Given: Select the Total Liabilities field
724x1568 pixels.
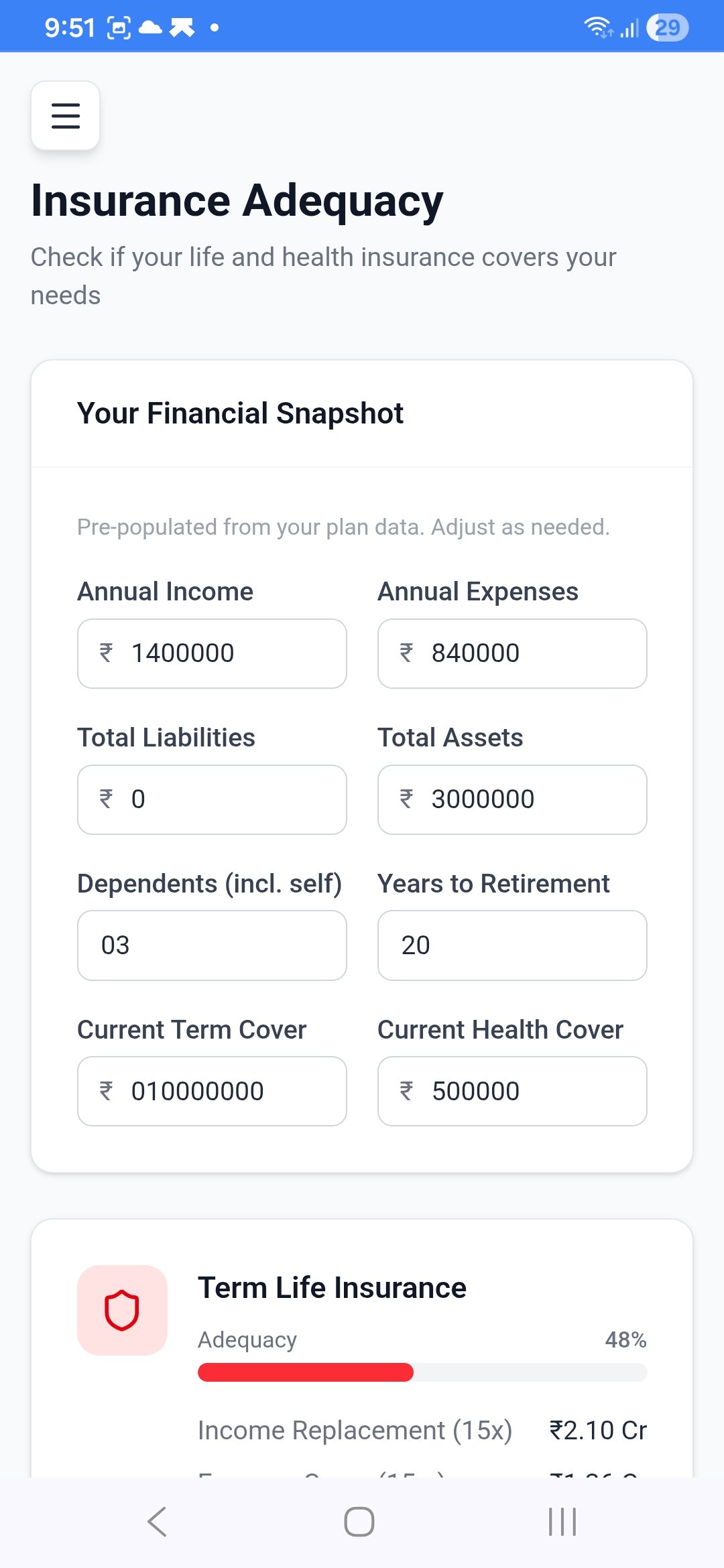Looking at the screenshot, I should pos(212,799).
